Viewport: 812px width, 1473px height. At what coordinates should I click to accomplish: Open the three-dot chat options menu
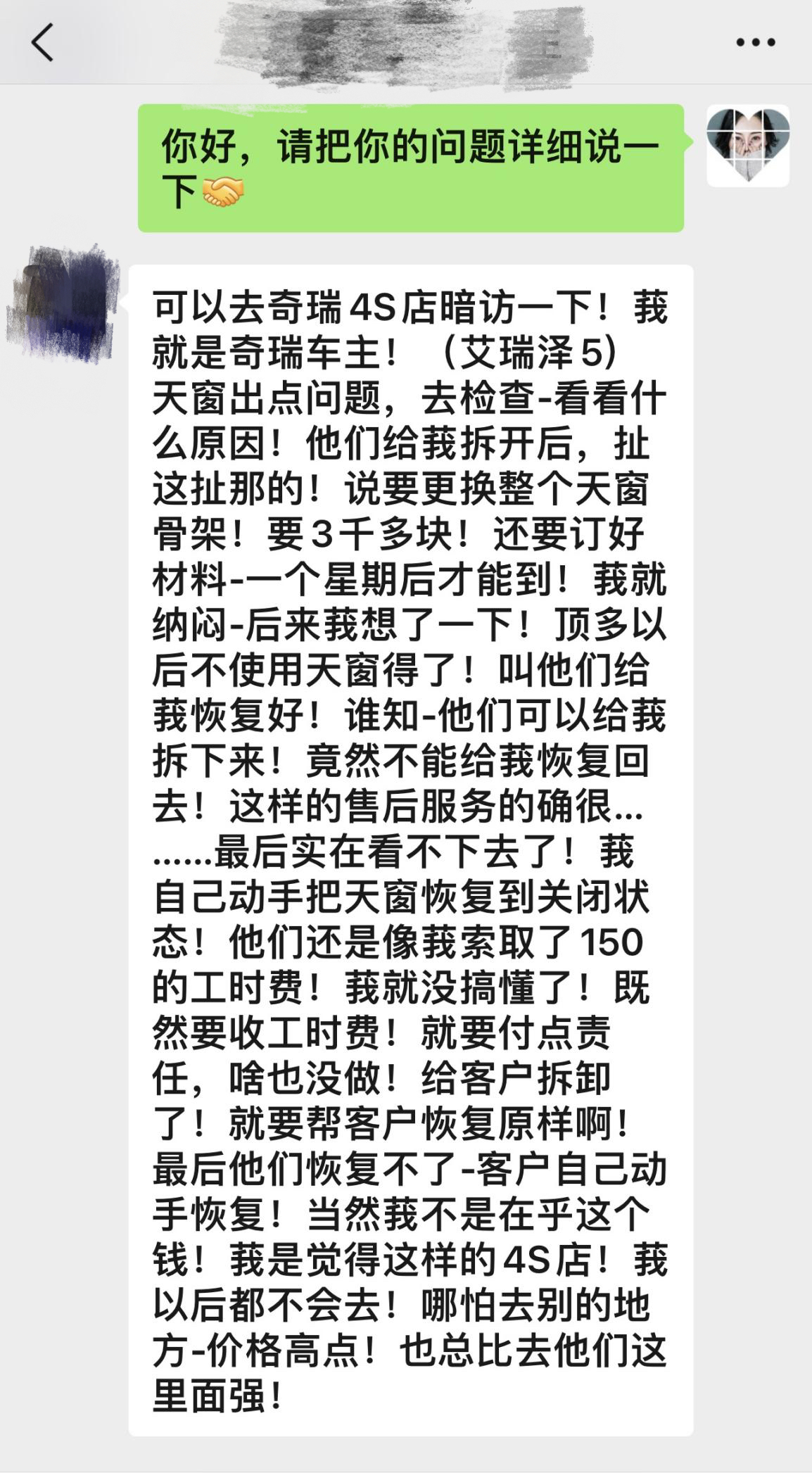point(755,43)
